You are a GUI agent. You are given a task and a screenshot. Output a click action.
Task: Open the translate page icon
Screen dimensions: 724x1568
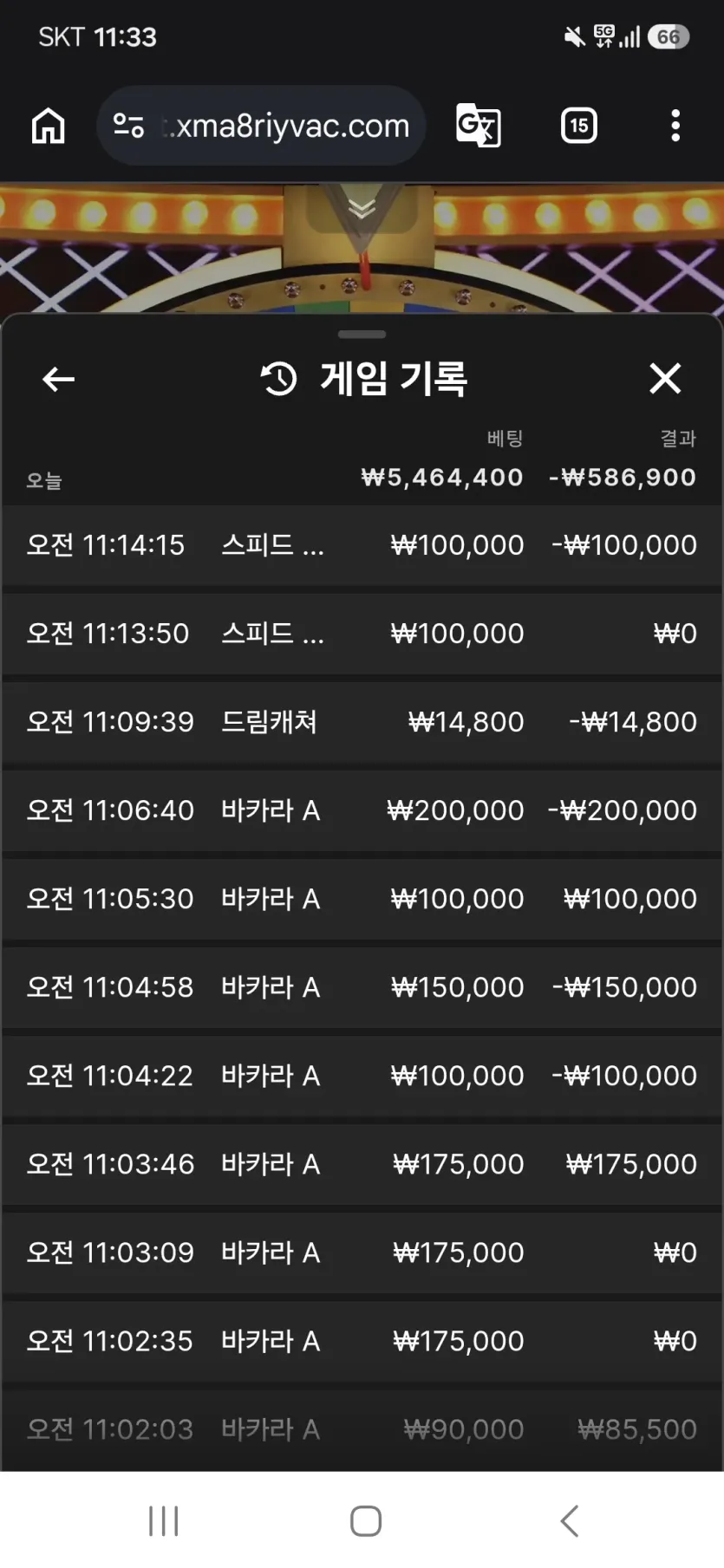coord(478,126)
